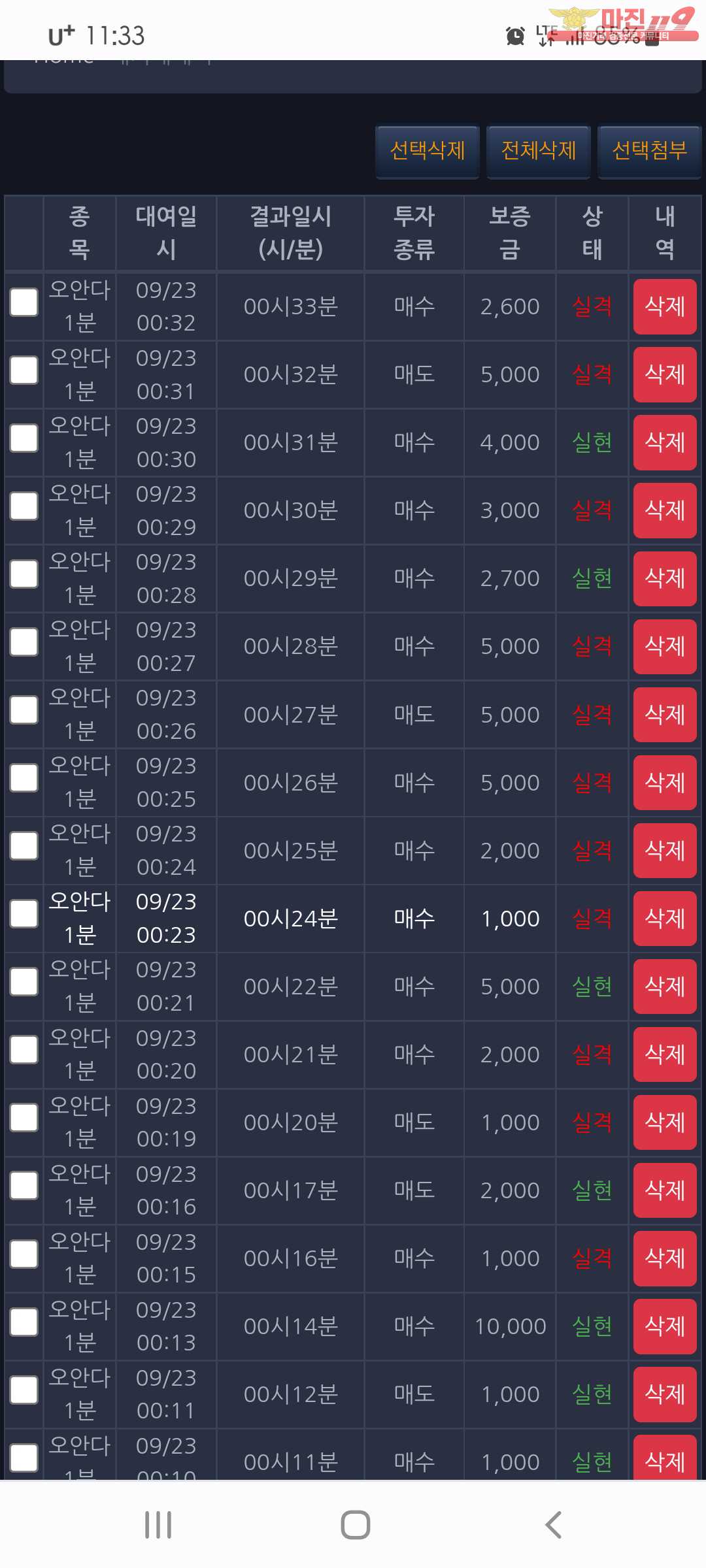Delete the 00시17분 entry

pyautogui.click(x=665, y=1190)
